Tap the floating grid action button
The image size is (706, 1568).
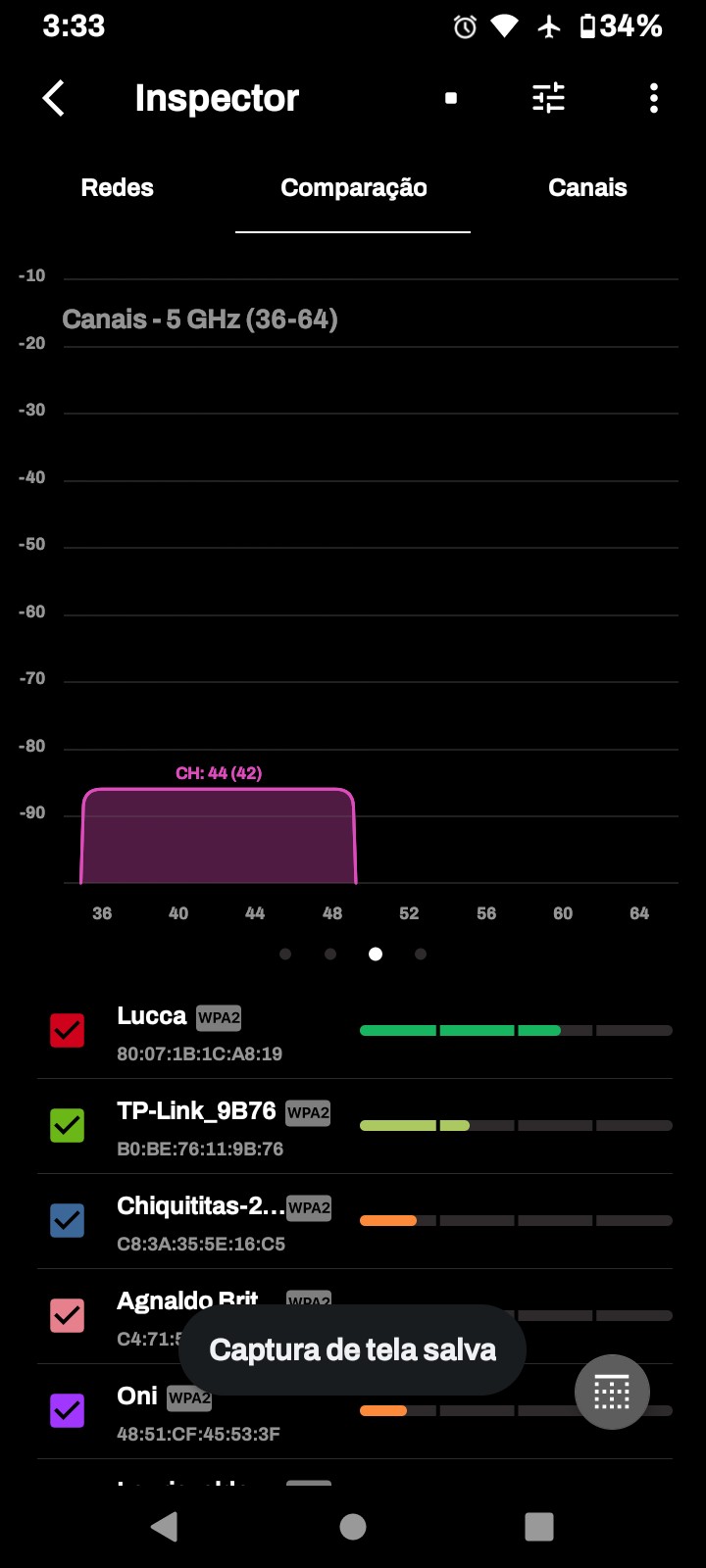point(612,1392)
